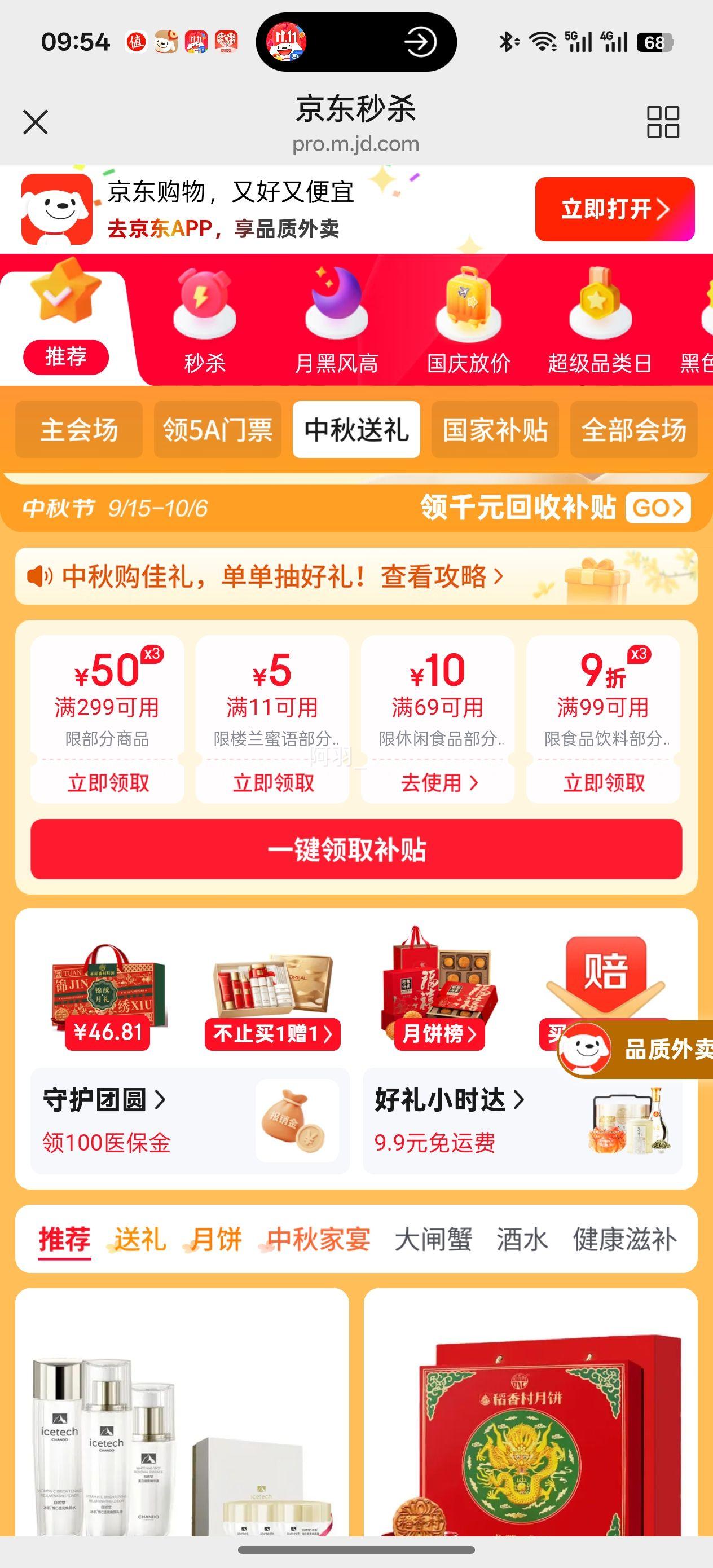Show 全部会场 venues

click(633, 430)
